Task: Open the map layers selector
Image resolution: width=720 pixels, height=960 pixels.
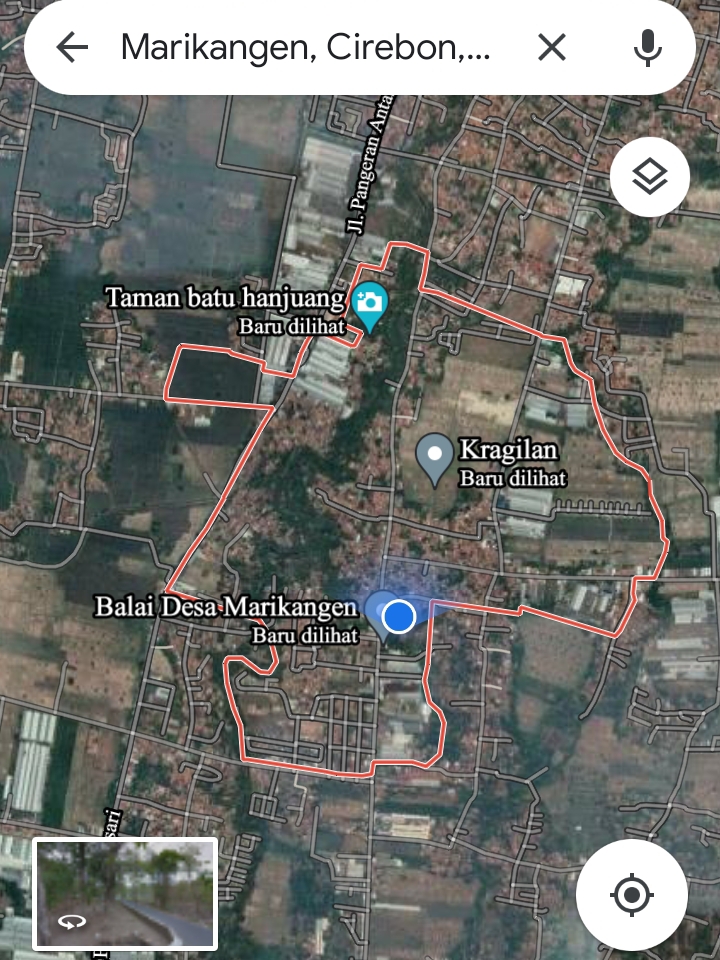Action: point(650,177)
